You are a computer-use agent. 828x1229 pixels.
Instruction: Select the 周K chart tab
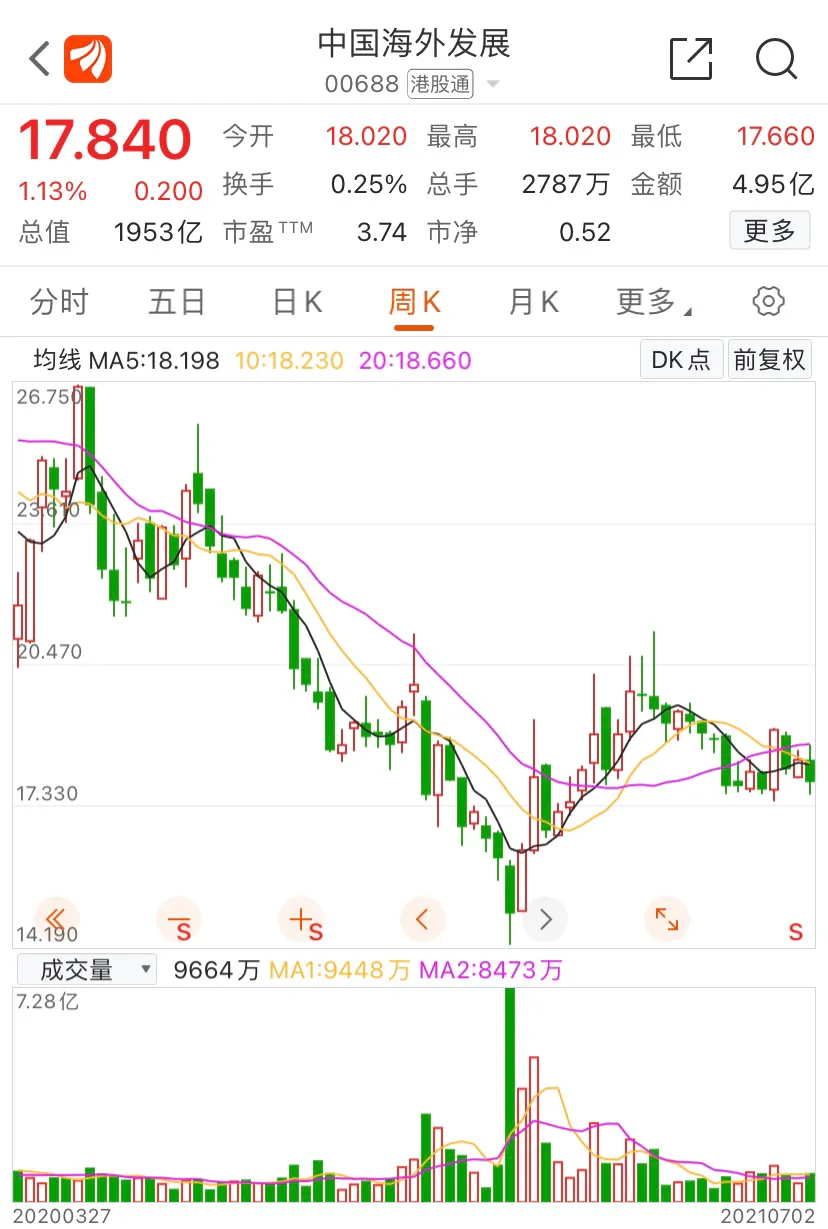tap(414, 302)
